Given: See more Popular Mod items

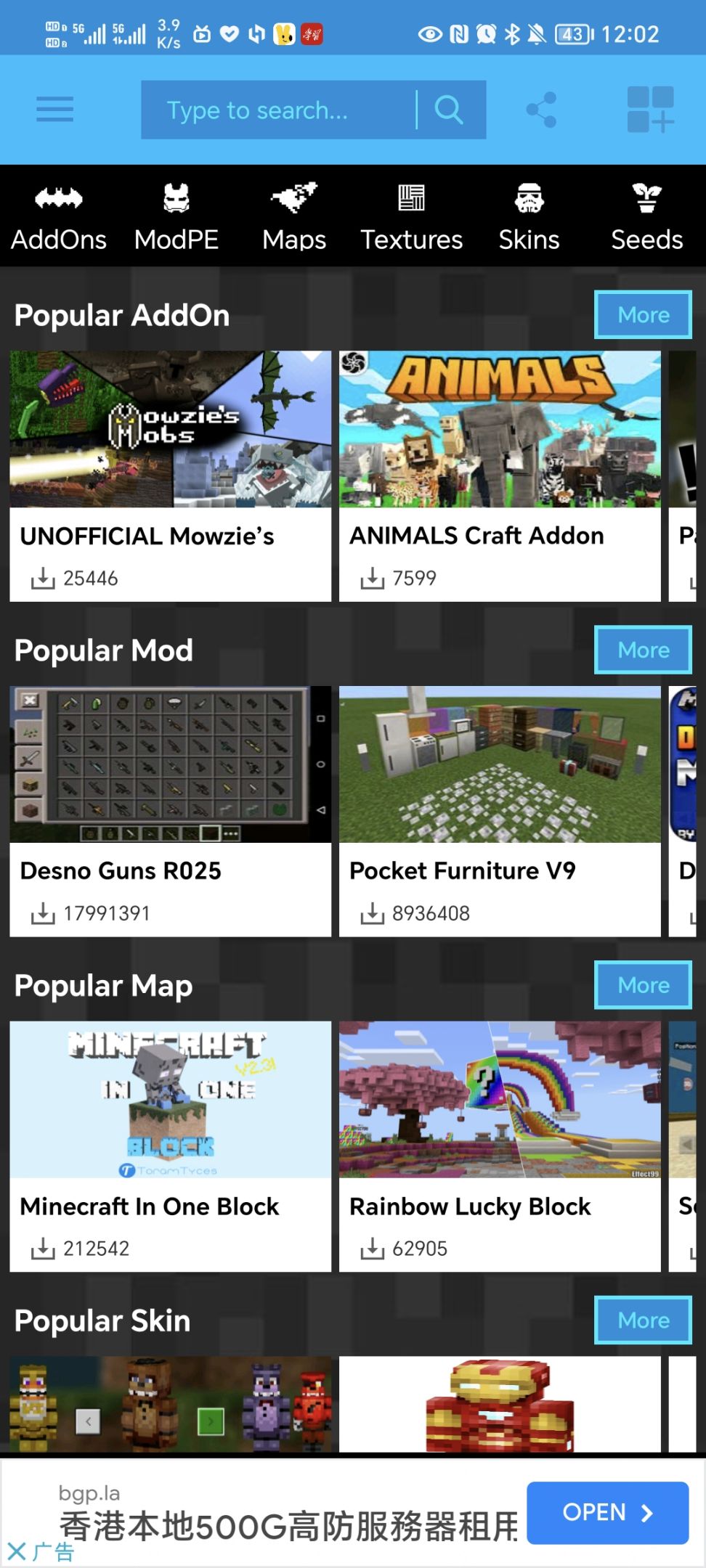Looking at the screenshot, I should coord(643,650).
